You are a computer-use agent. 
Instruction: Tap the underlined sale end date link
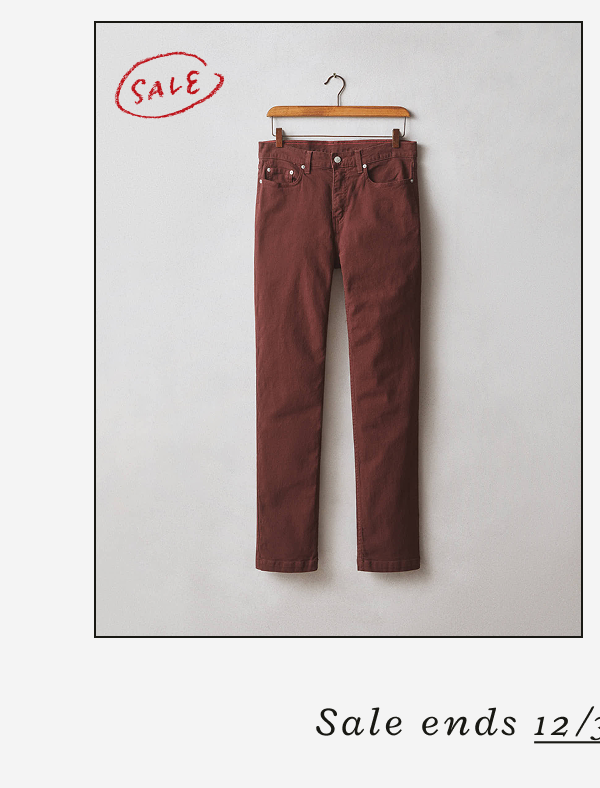tap(567, 724)
